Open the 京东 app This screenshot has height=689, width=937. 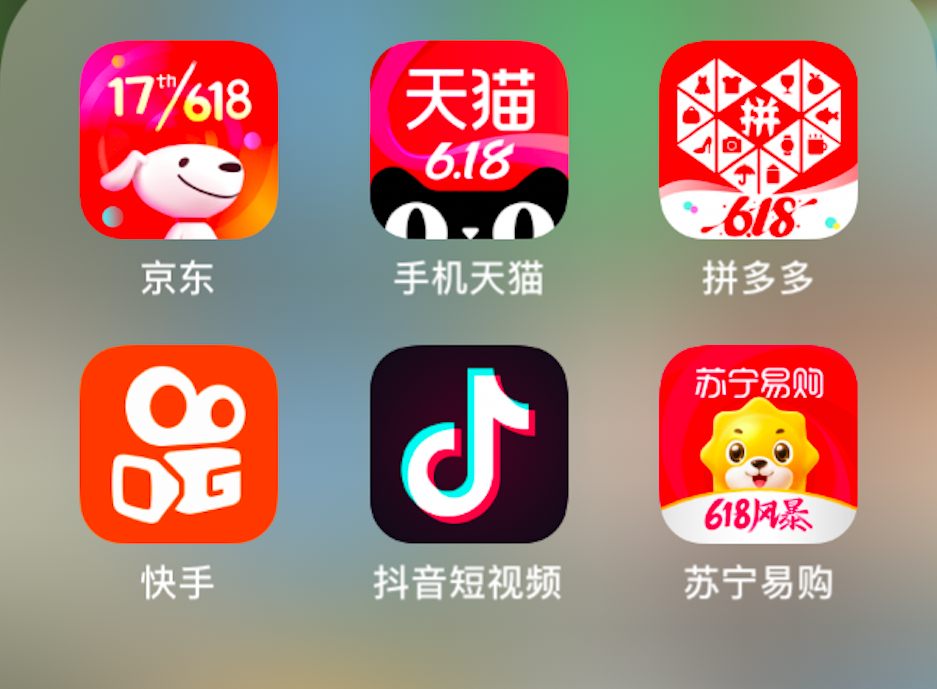point(178,140)
